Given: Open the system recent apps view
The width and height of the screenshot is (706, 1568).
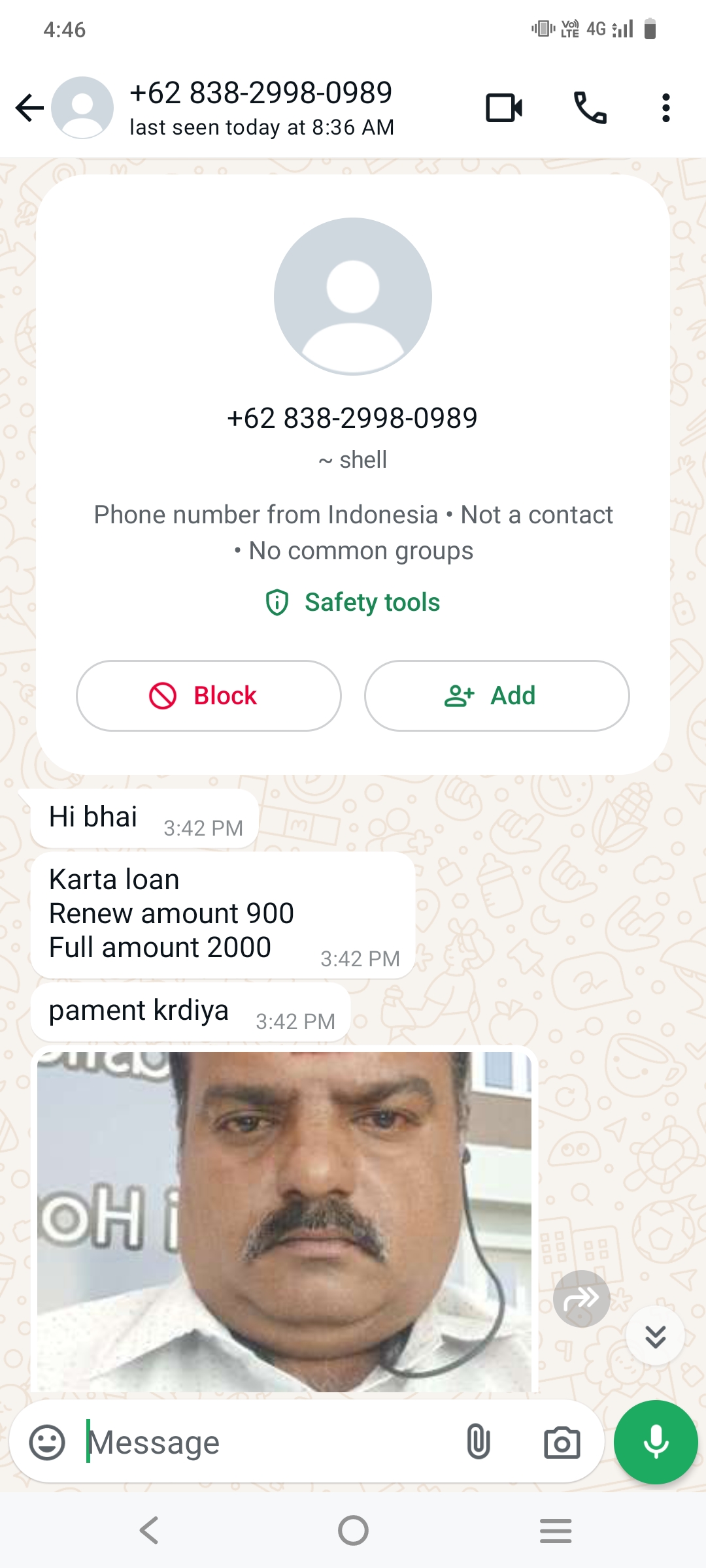Looking at the screenshot, I should 556,1530.
